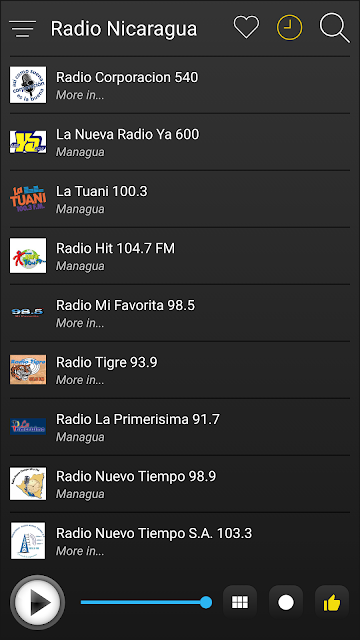Open the favorites heart icon
This screenshot has height=640, width=360.
point(246,28)
